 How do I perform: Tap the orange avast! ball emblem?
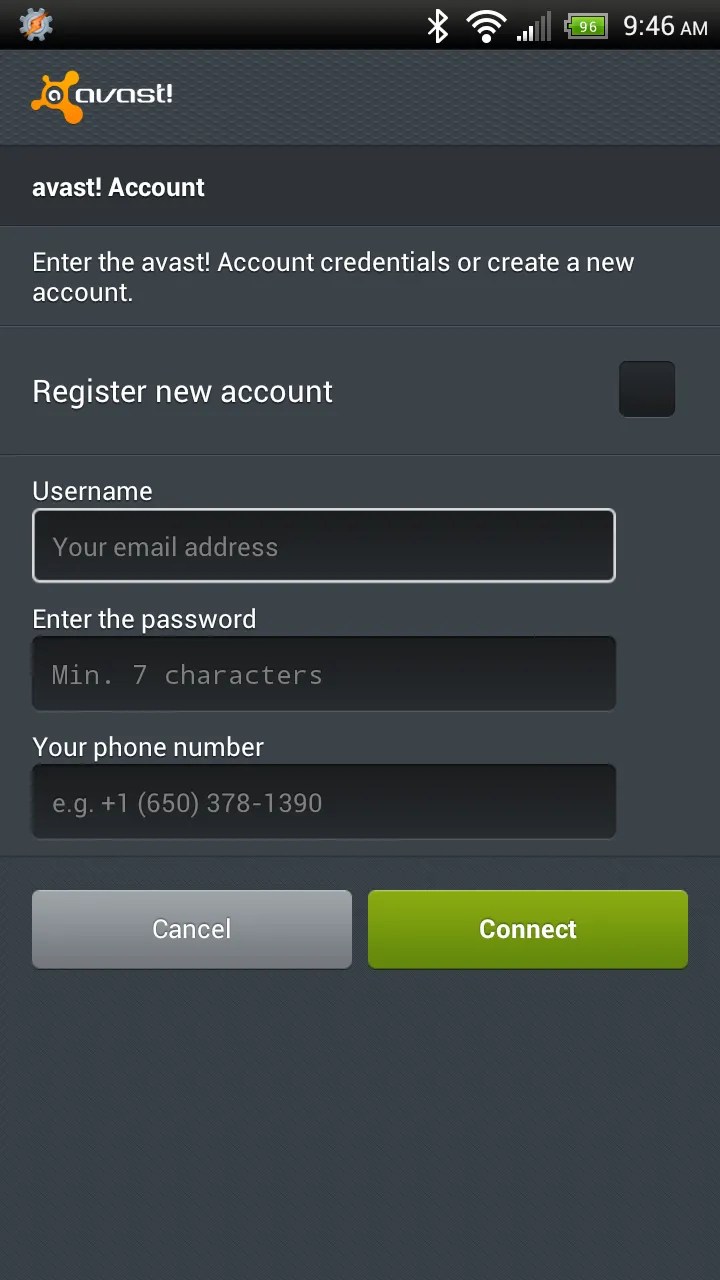coord(55,96)
